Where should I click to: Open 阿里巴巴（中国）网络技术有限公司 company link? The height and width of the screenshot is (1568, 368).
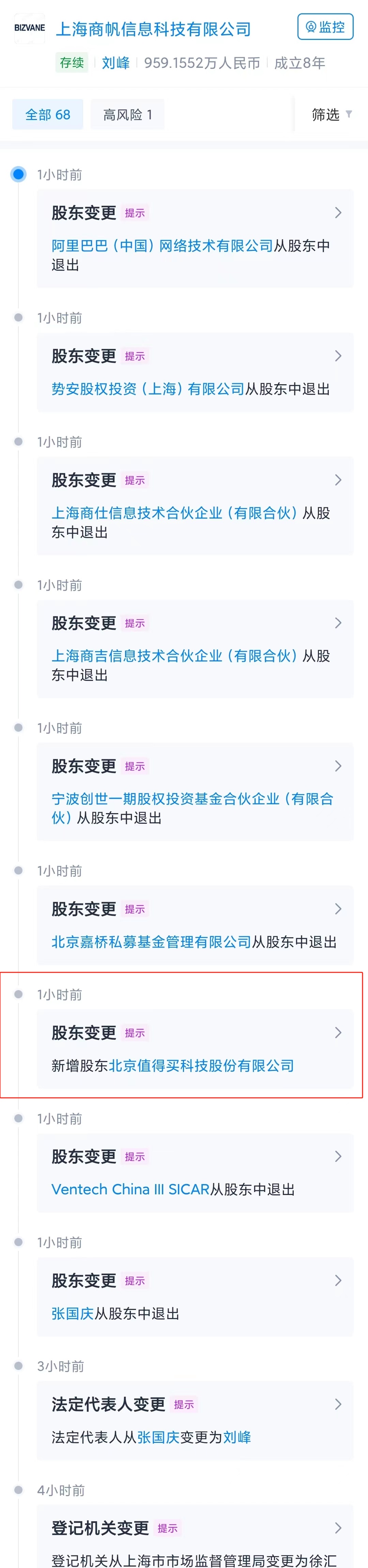[162, 245]
